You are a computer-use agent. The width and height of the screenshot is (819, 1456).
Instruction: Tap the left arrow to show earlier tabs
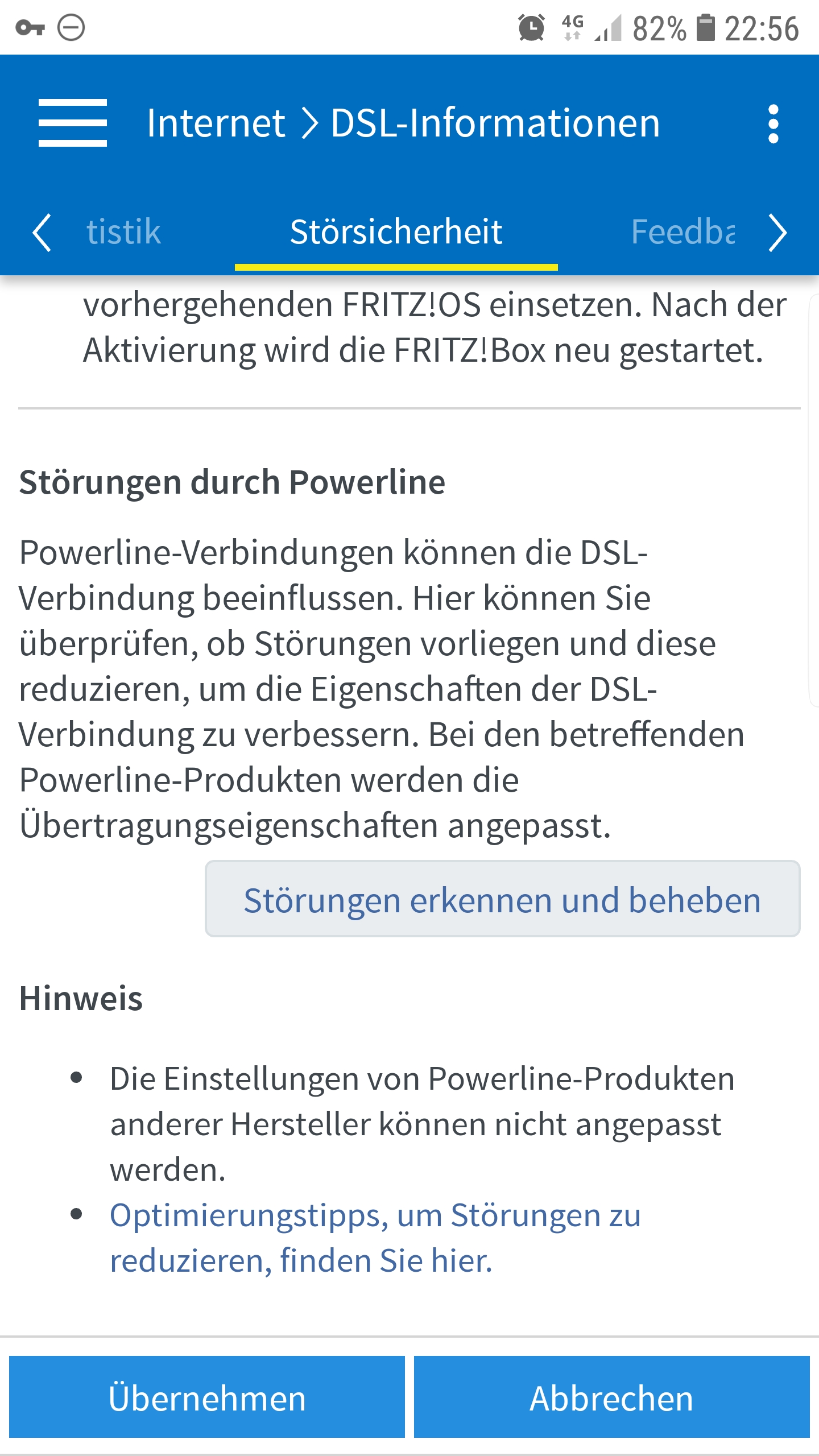click(x=42, y=232)
